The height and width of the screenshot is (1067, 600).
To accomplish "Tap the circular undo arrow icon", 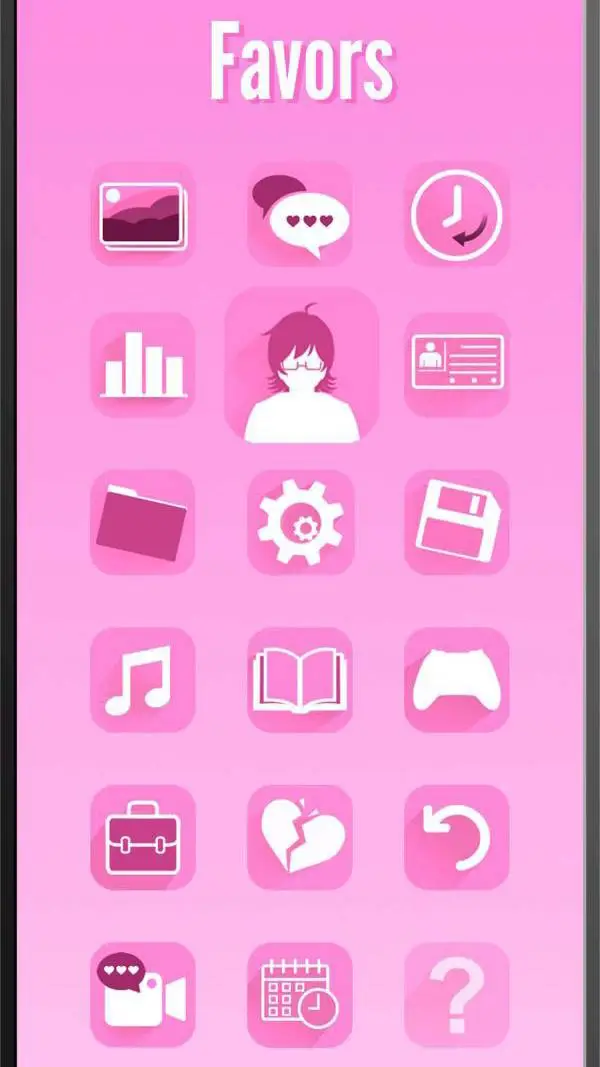I will tap(457, 837).
